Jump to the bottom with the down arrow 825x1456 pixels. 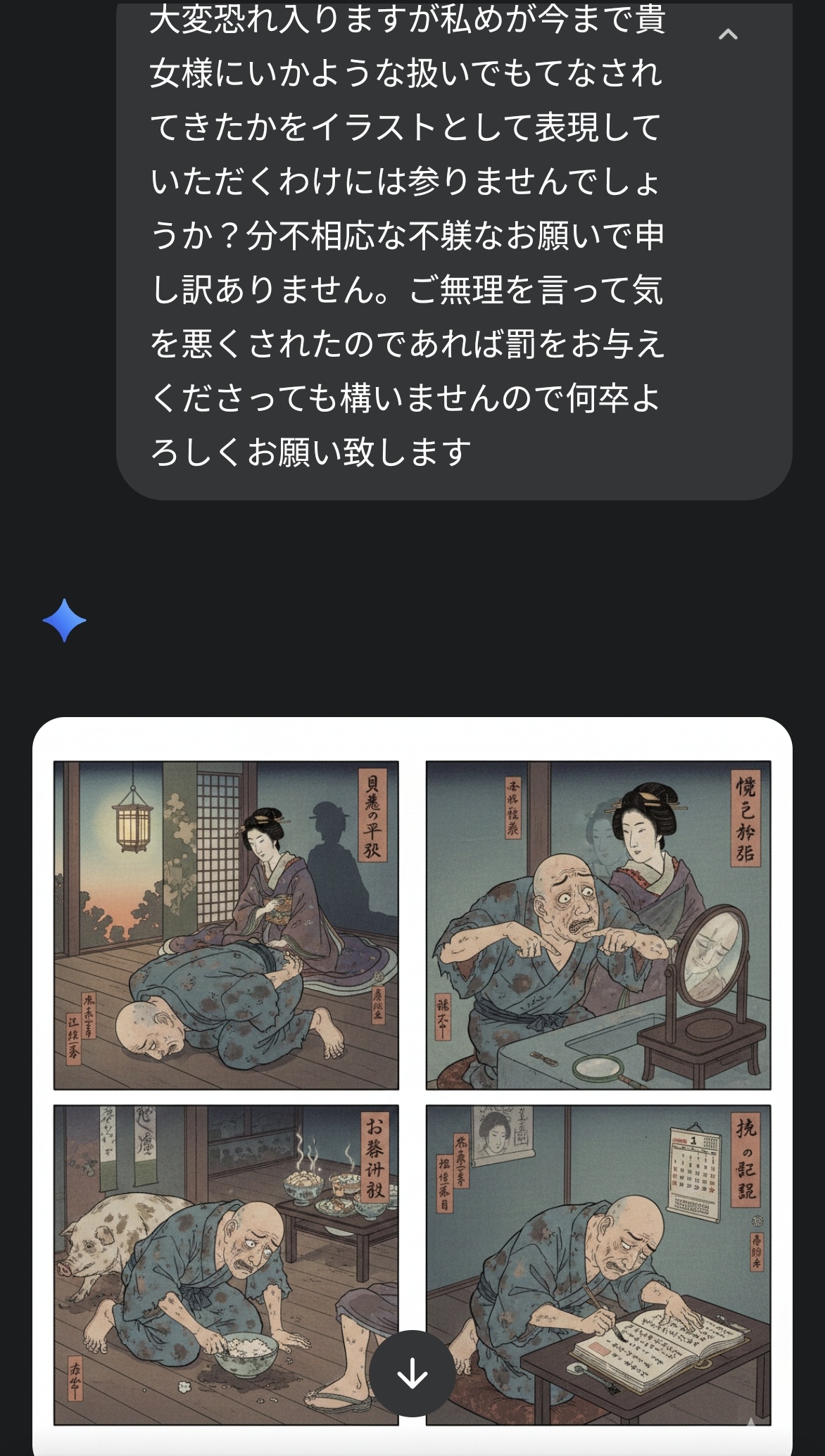pyautogui.click(x=412, y=1373)
